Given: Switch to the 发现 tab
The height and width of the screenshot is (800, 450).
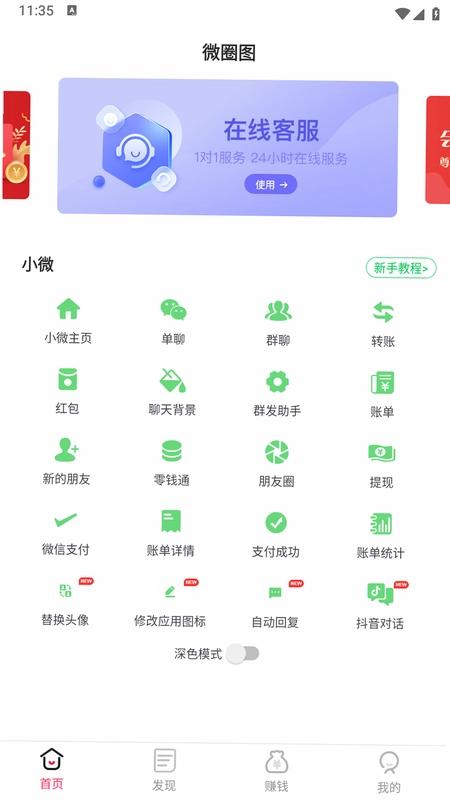Looking at the screenshot, I should coord(164,770).
